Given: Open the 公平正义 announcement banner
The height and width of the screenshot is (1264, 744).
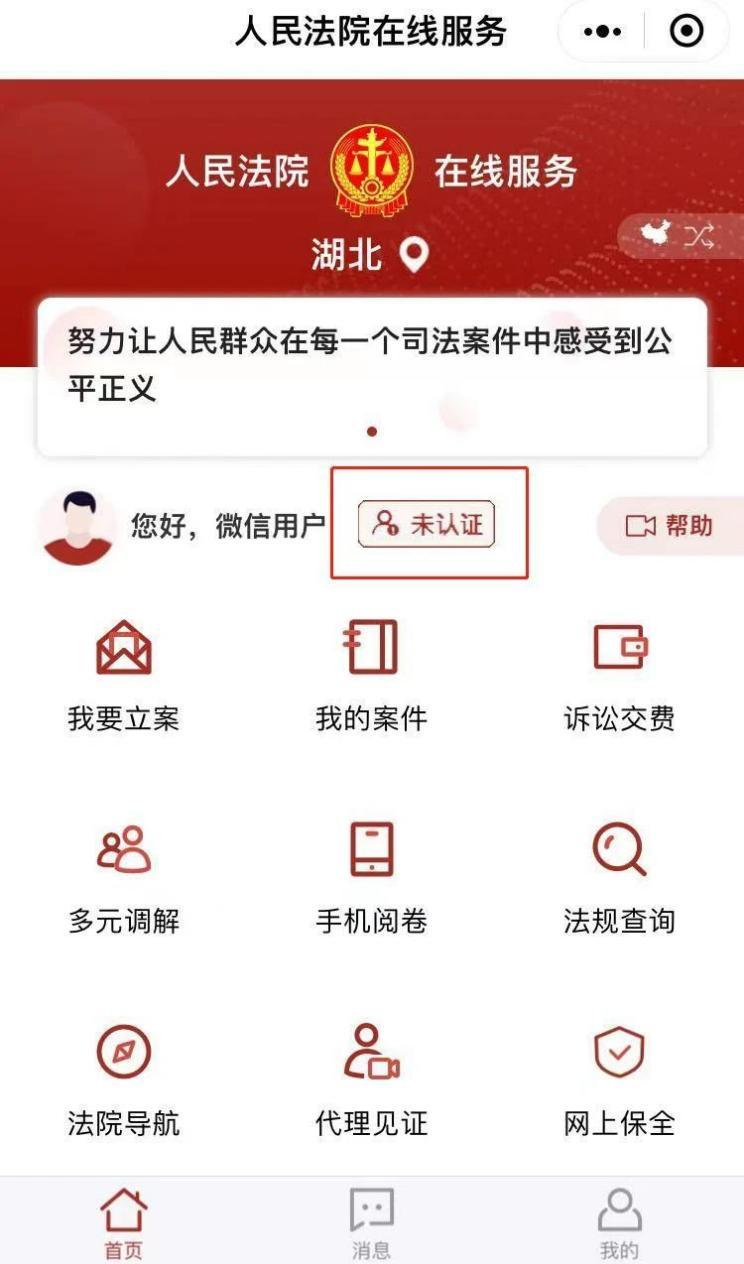Looking at the screenshot, I should pos(371,365).
